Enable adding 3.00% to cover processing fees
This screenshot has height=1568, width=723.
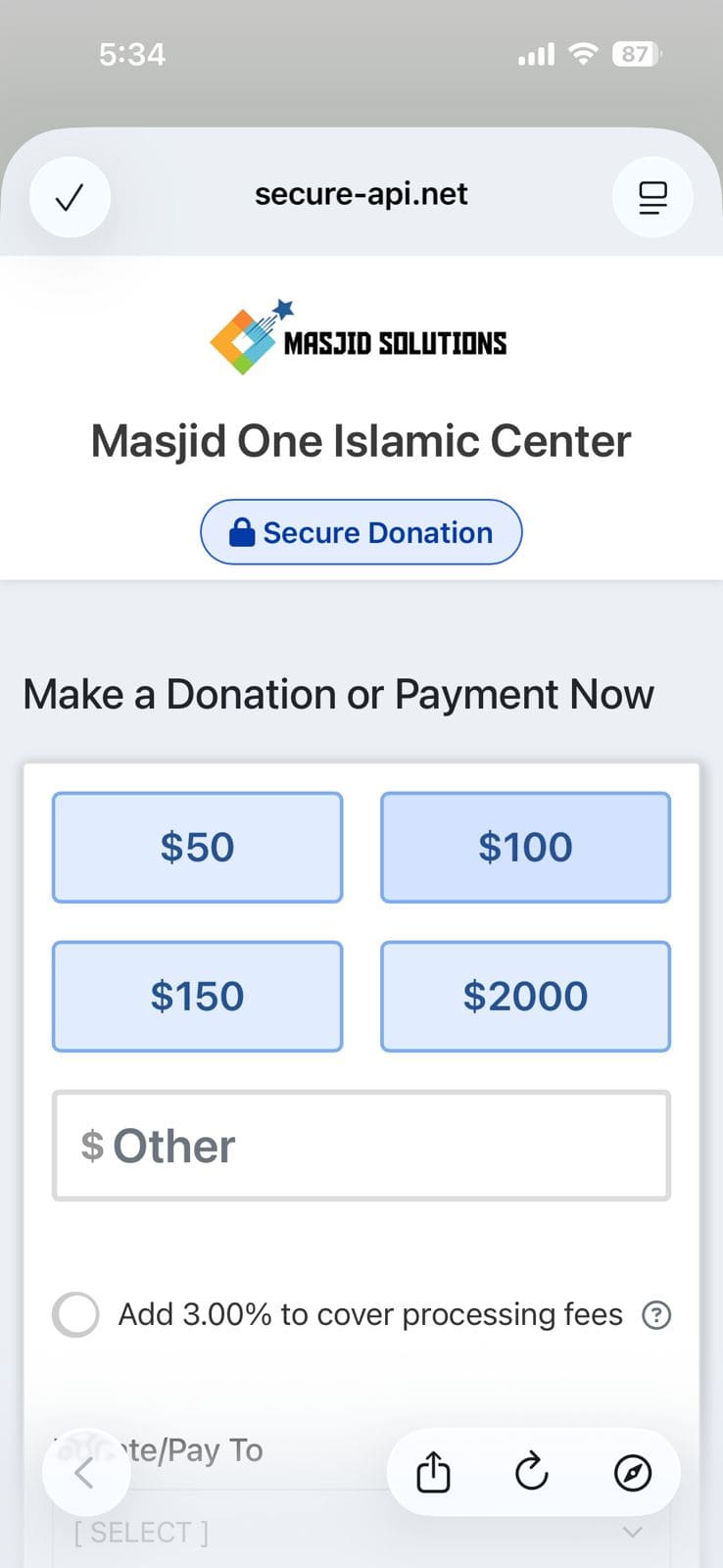click(75, 1315)
